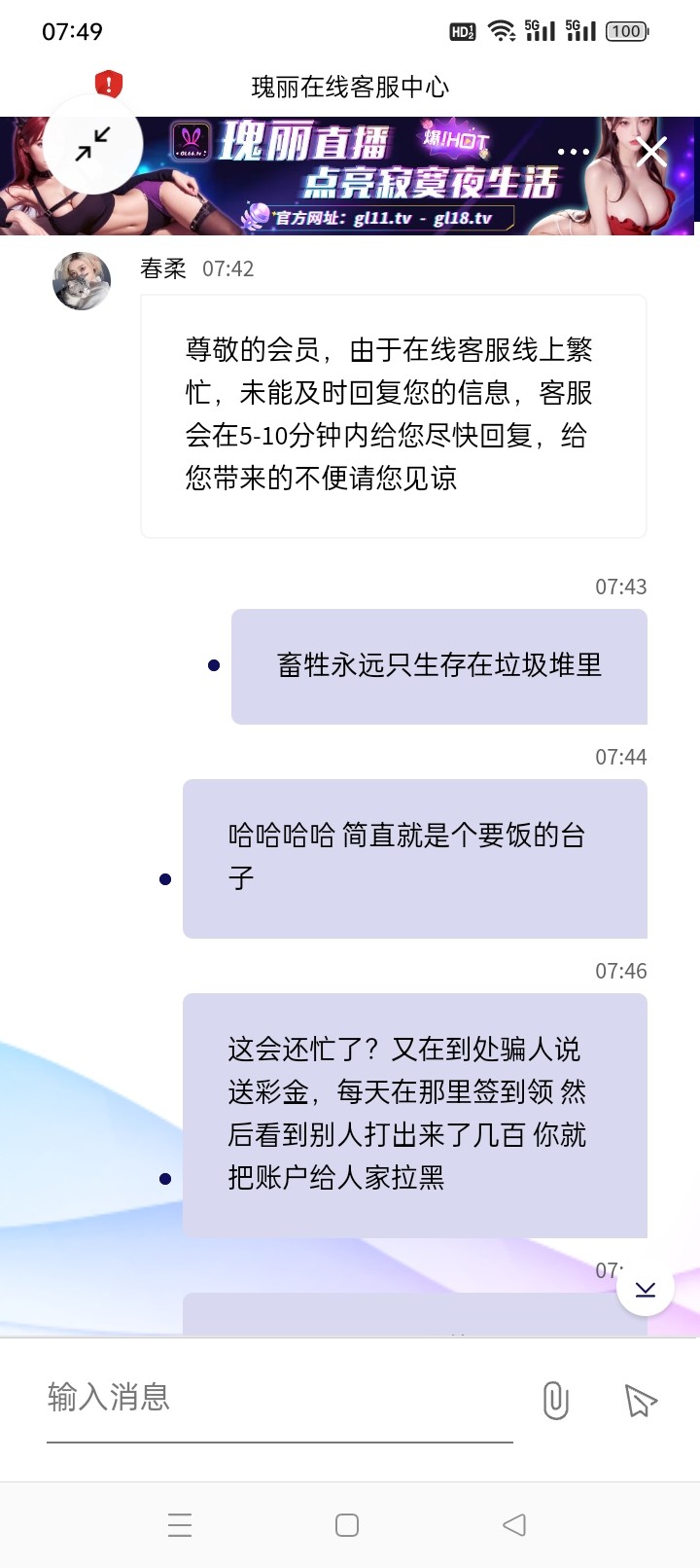Click the battery indicator showing 100

pyautogui.click(x=625, y=31)
